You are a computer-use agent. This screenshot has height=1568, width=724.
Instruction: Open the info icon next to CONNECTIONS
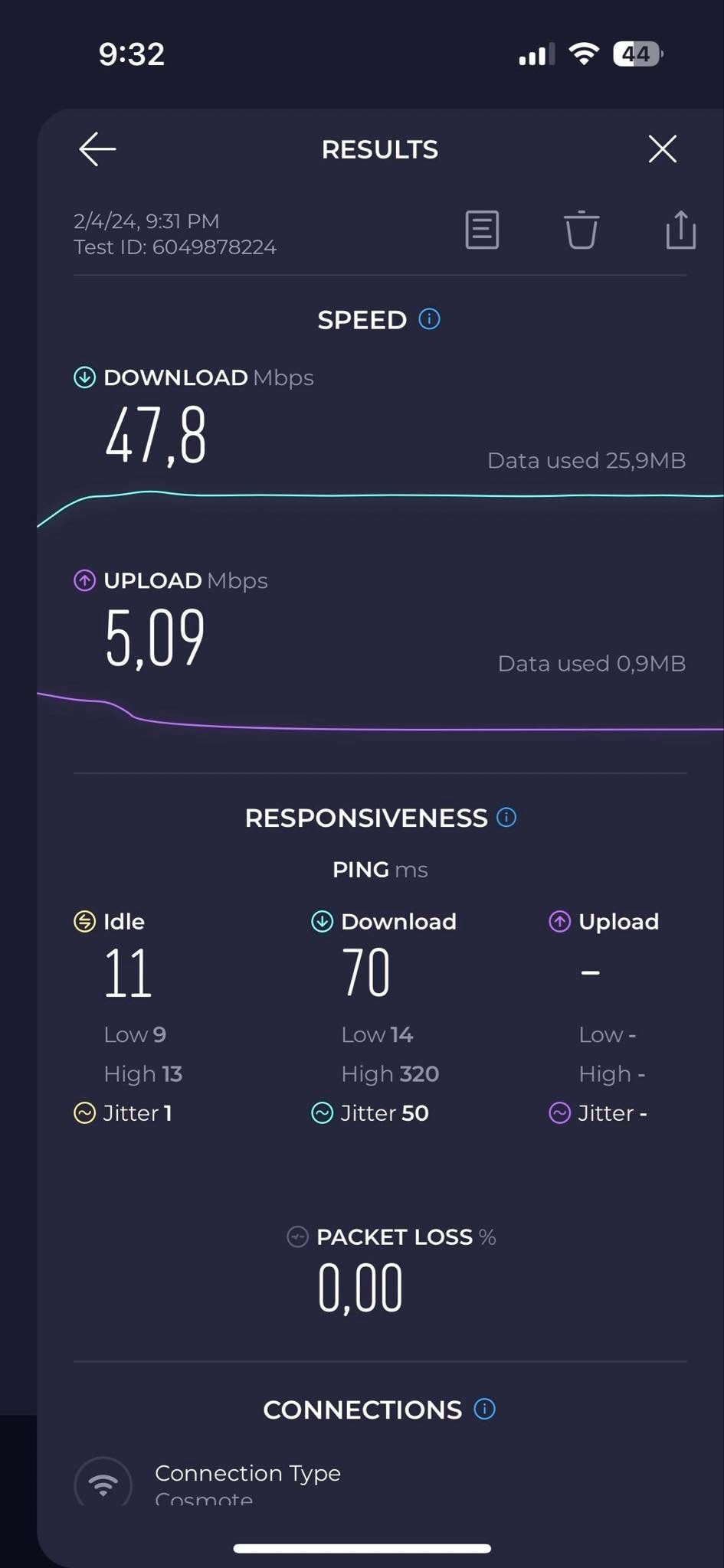[x=484, y=1409]
